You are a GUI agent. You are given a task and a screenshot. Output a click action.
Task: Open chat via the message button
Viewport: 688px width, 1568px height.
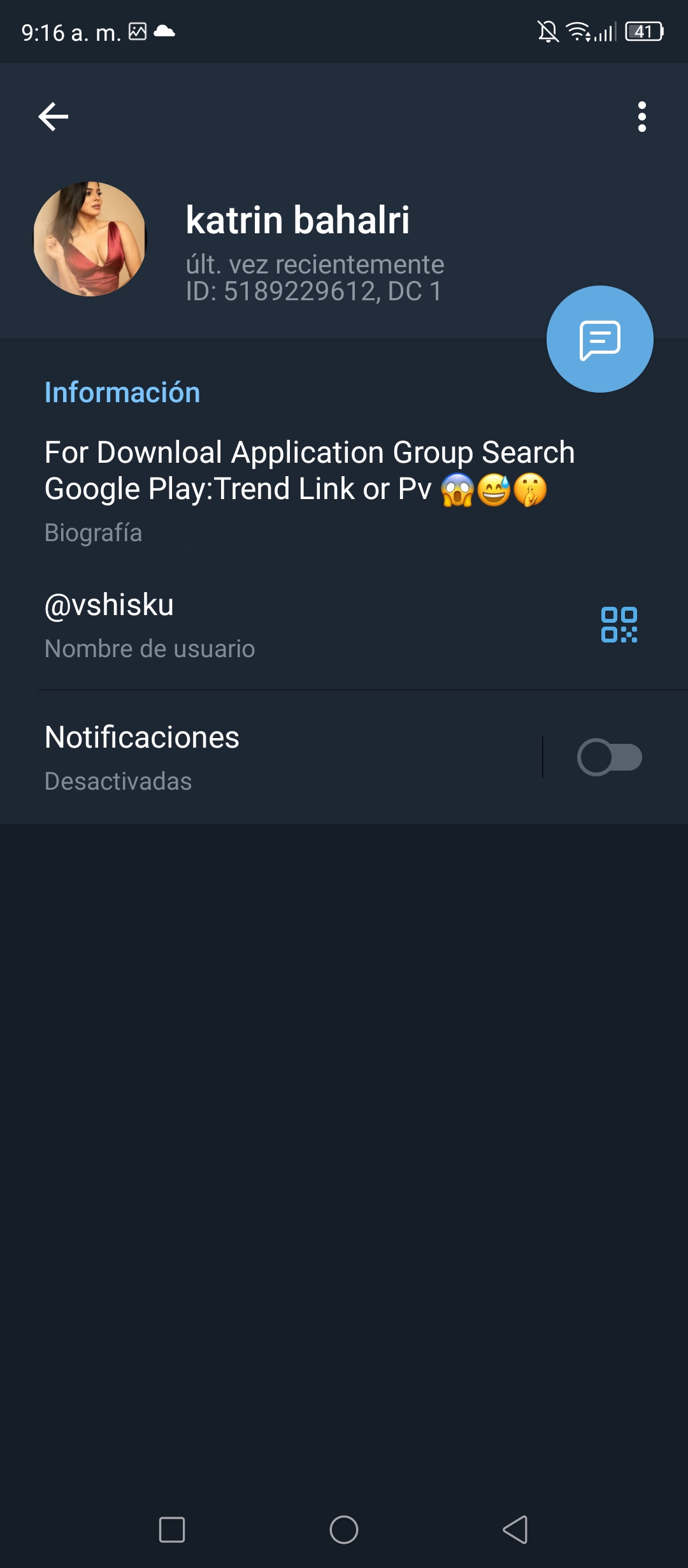[x=599, y=339]
